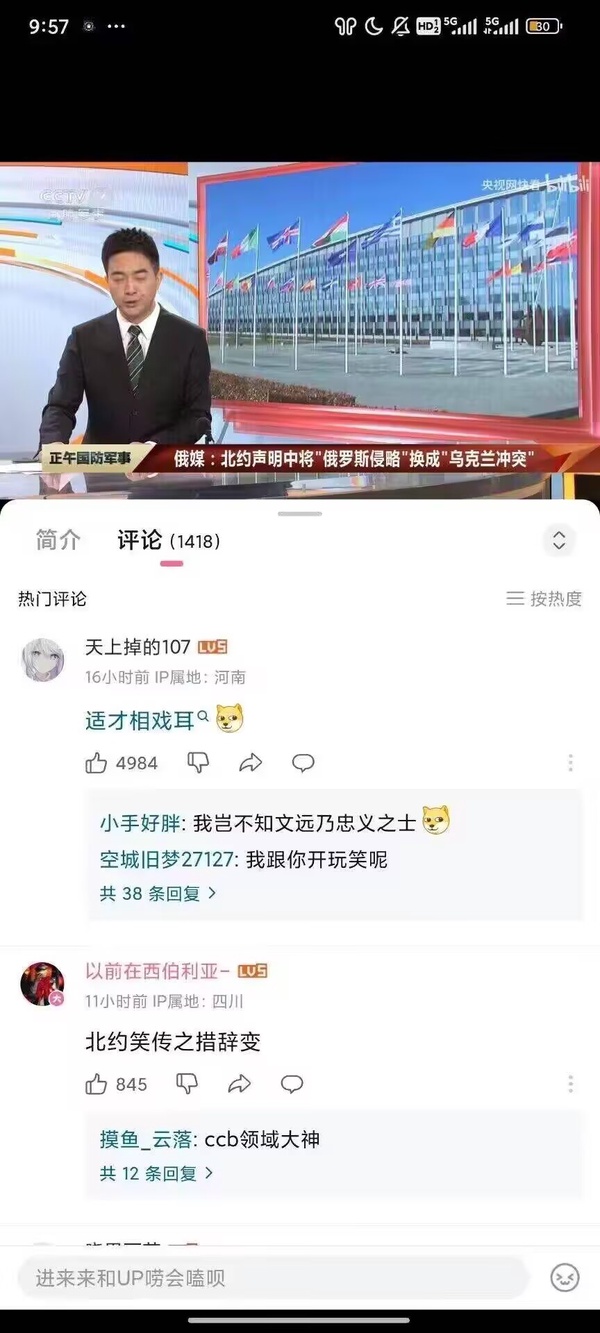This screenshot has width=600, height=1333.
Task: Change comment sorting via 按热度
Action: pyautogui.click(x=544, y=599)
